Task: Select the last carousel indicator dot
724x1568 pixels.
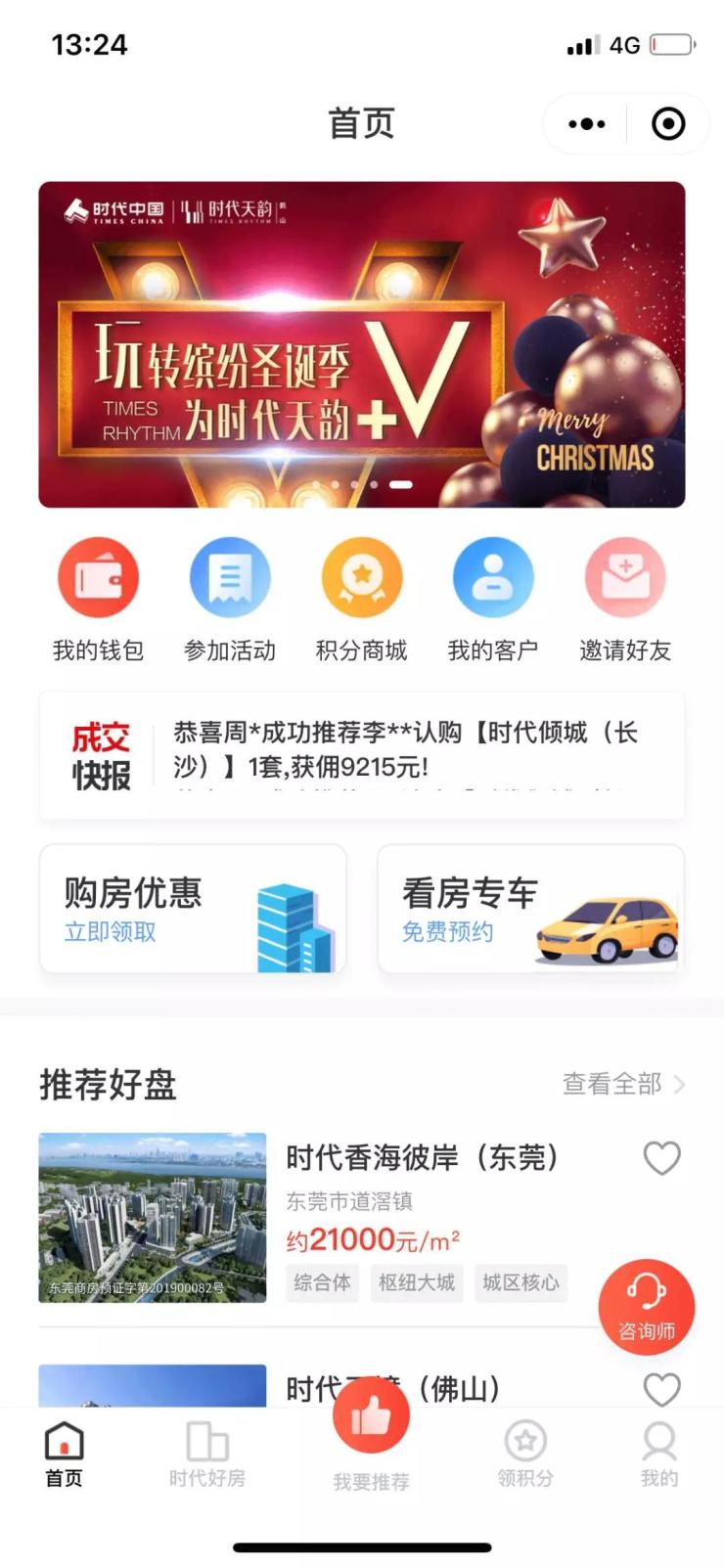Action: click(x=399, y=483)
